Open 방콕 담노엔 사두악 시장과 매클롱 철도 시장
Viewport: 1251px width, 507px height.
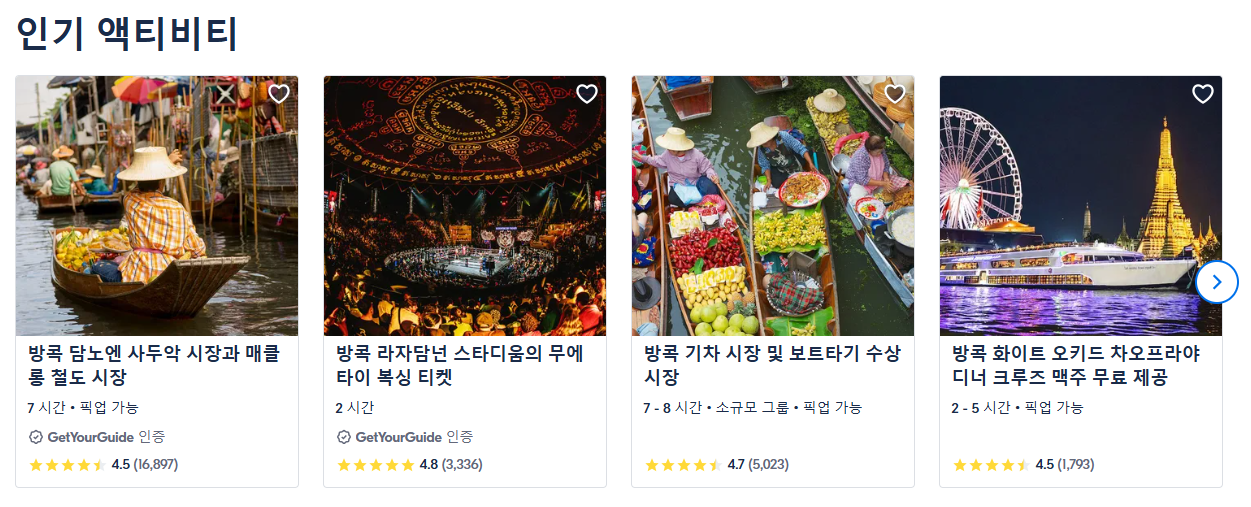tap(155, 365)
